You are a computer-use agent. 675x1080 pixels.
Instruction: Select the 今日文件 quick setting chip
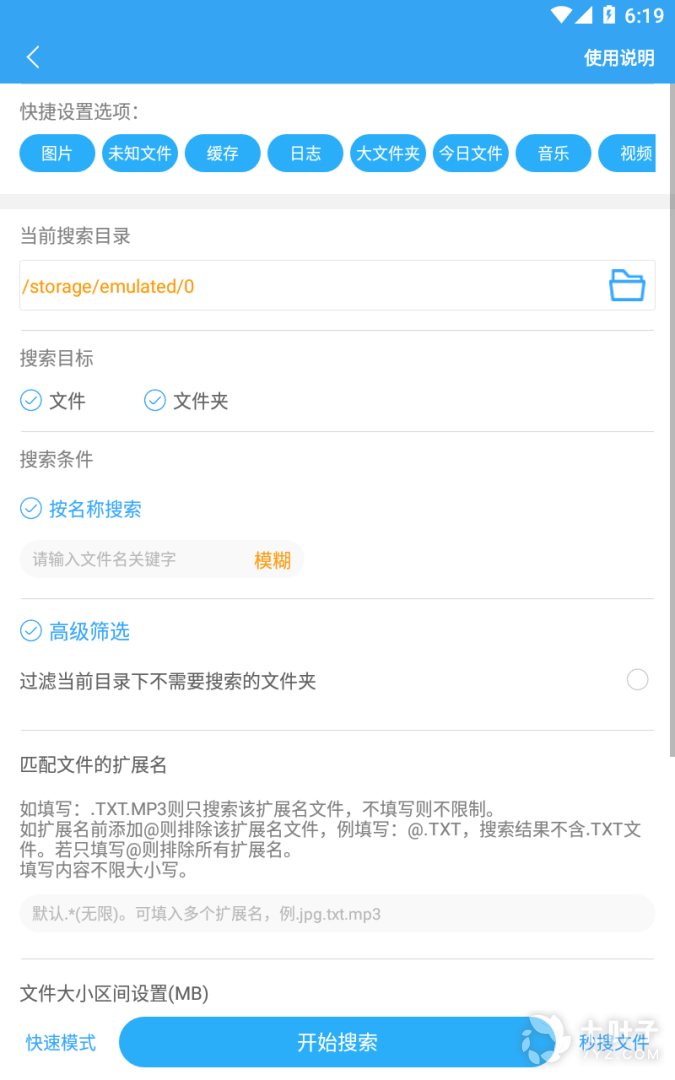(x=471, y=153)
